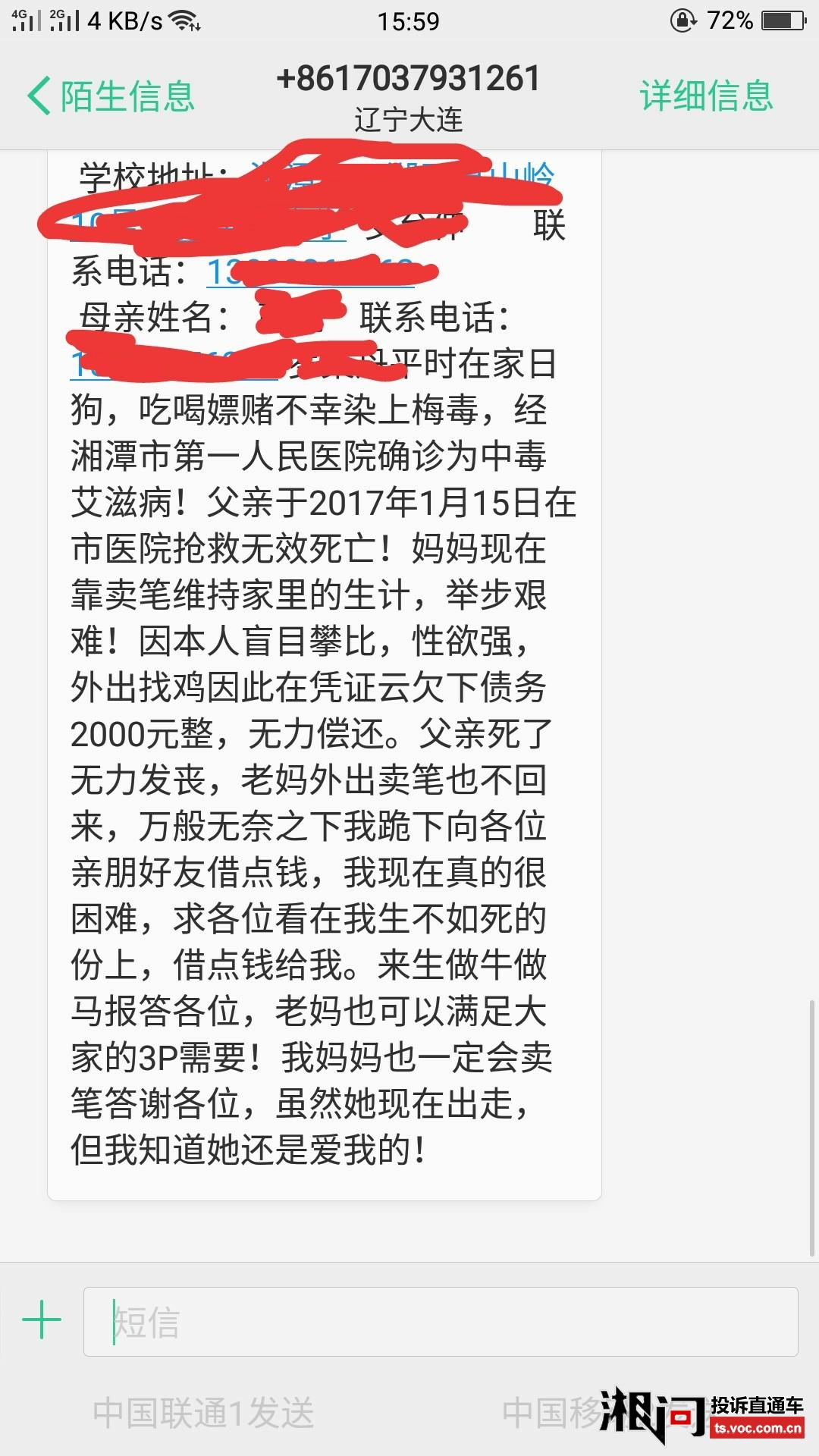The image size is (819, 1456).
Task: Tap the underlined phone number after 系电话
Action: [311, 271]
